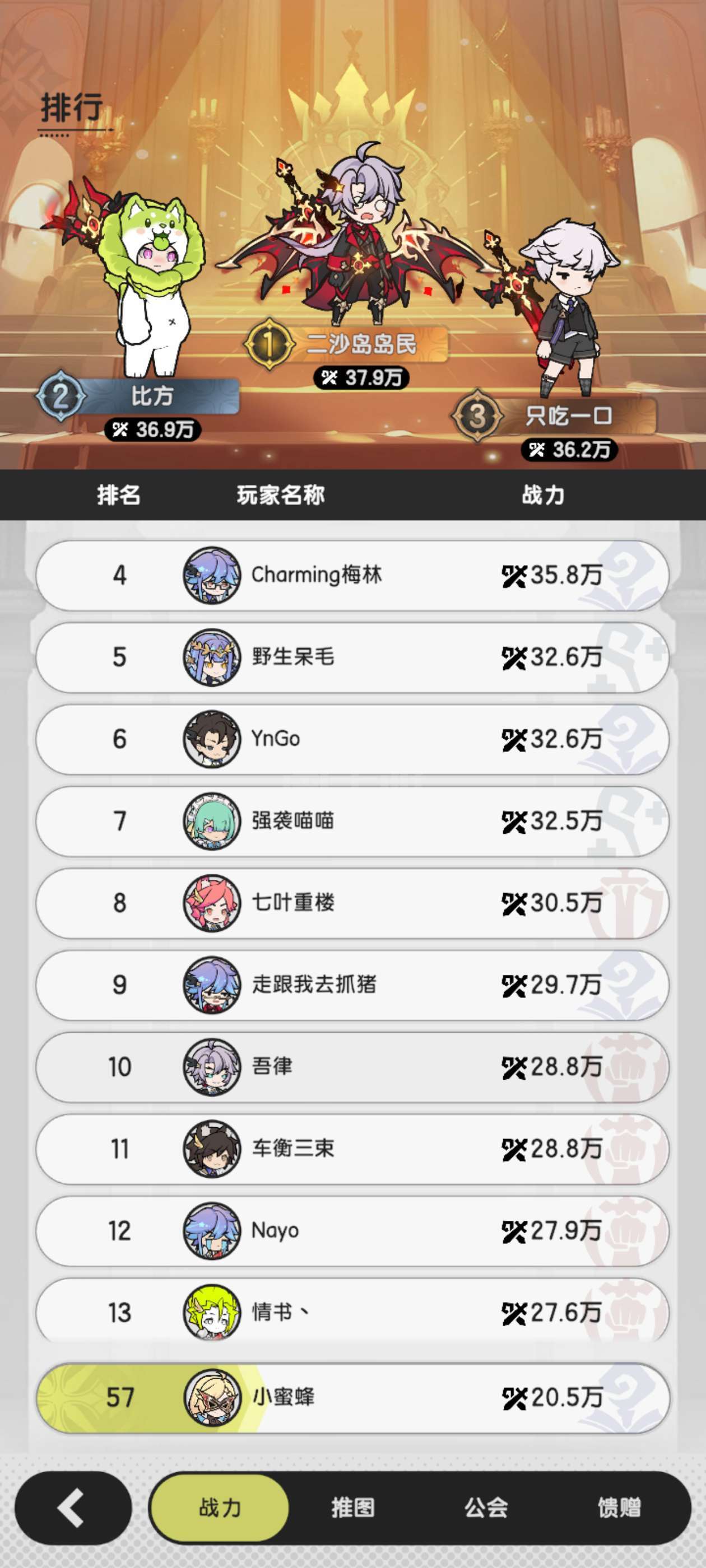Go back with the arrow button
706x1568 pixels.
[x=73, y=1508]
